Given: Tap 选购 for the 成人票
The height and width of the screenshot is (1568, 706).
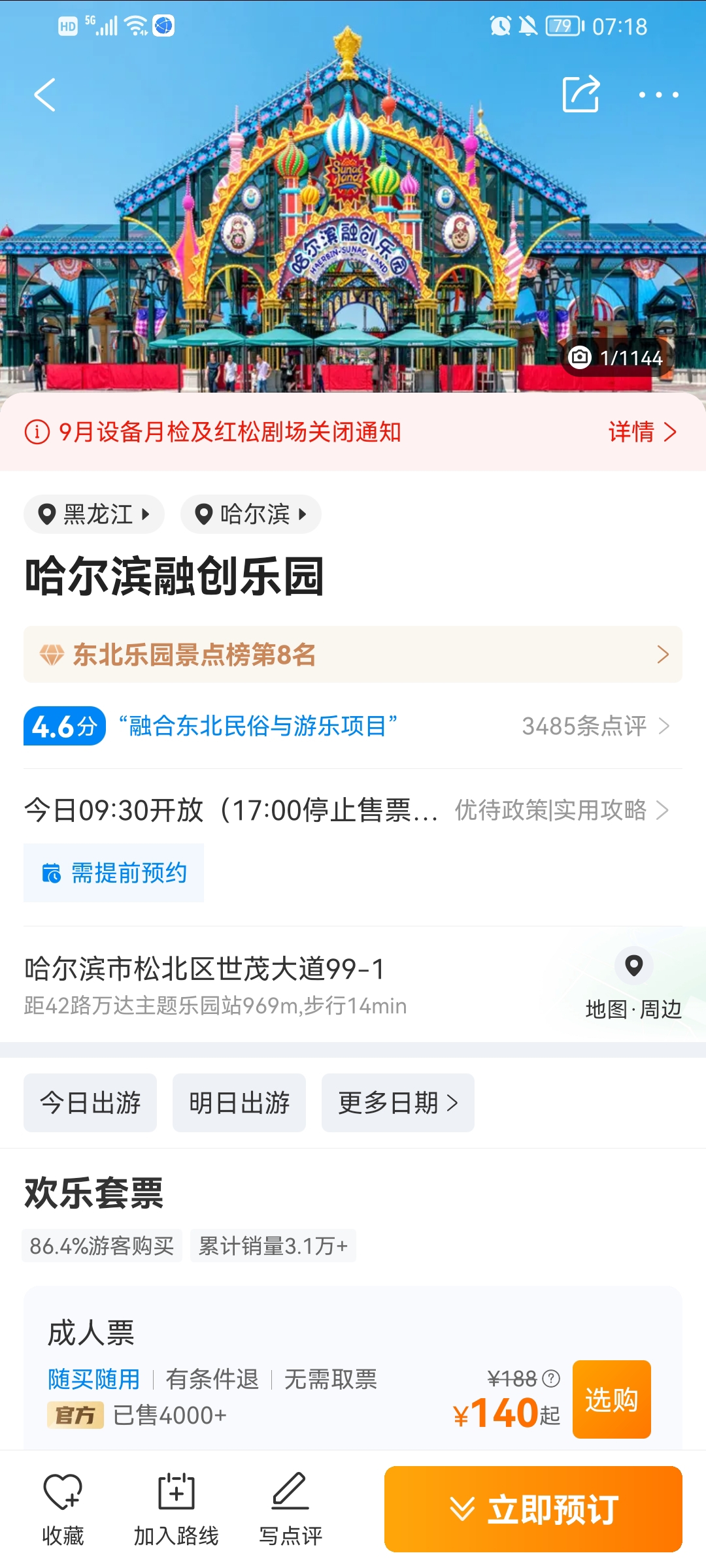Looking at the screenshot, I should coord(611,1399).
